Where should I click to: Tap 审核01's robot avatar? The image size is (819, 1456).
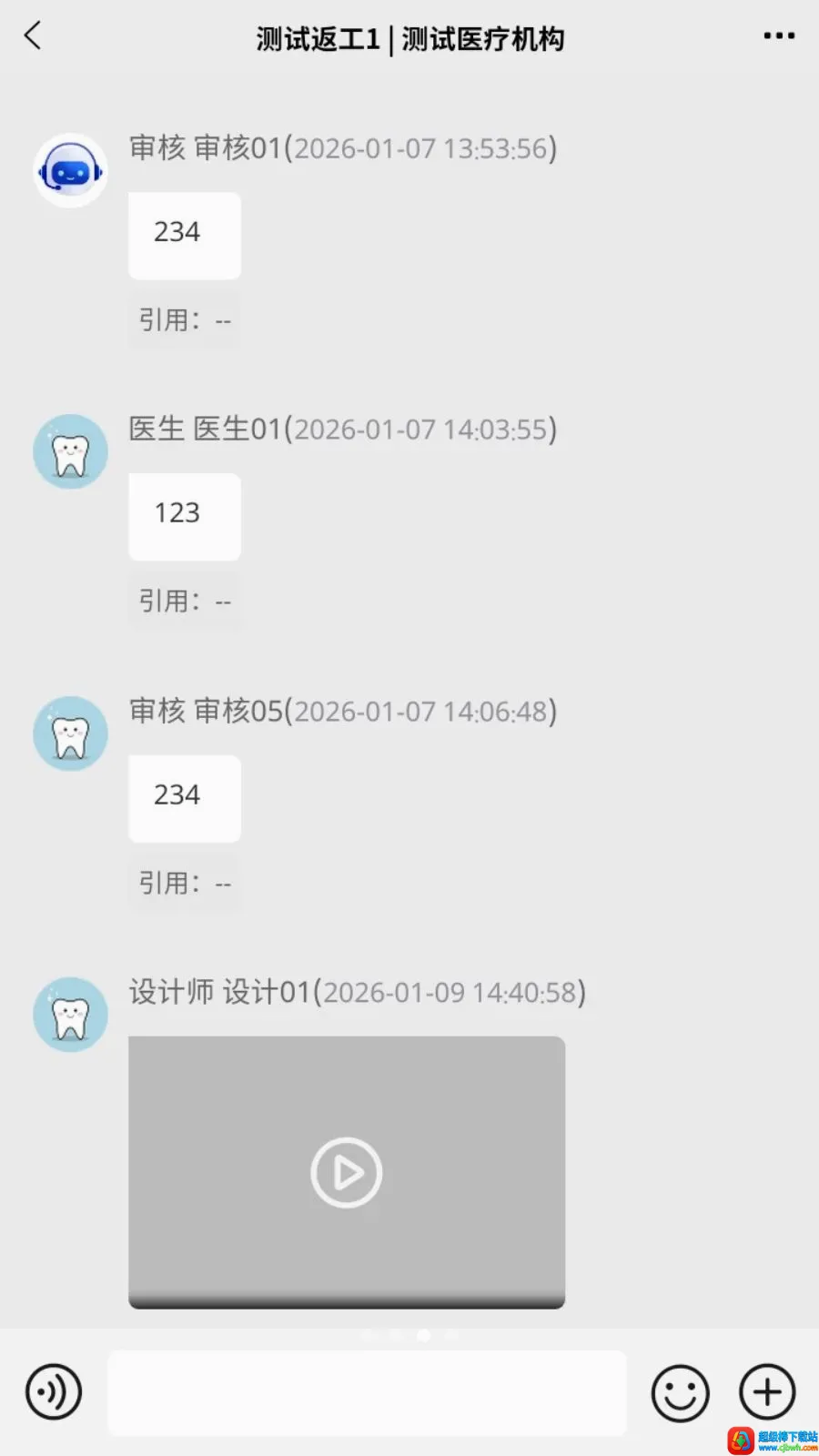(x=71, y=171)
